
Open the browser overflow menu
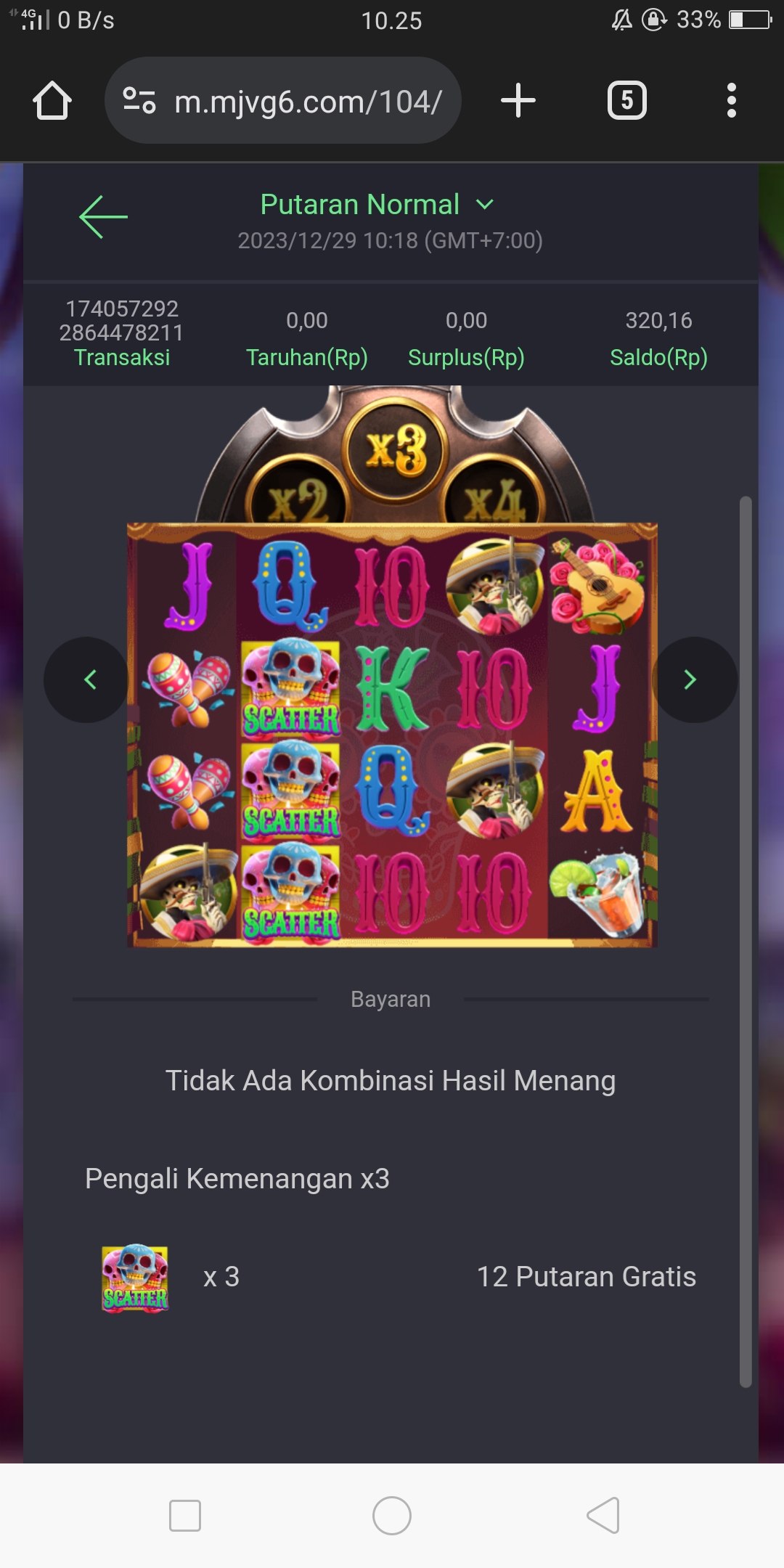[x=731, y=100]
